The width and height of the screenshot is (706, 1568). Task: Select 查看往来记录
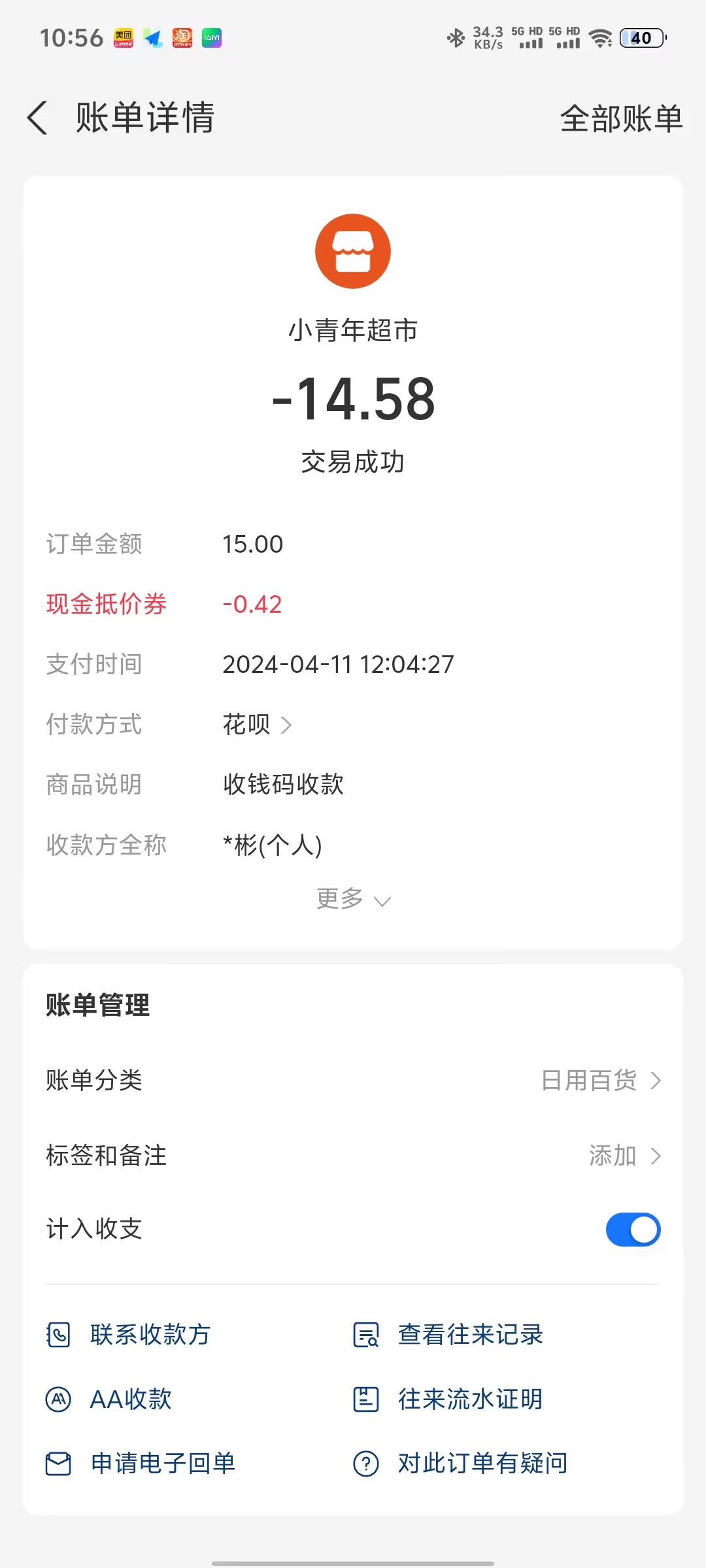point(448,1335)
